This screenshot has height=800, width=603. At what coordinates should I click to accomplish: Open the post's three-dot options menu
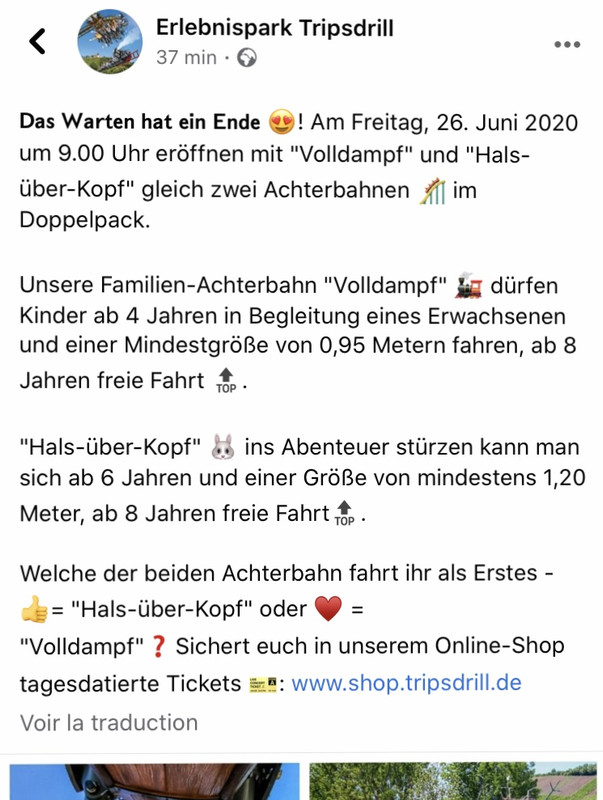[567, 45]
